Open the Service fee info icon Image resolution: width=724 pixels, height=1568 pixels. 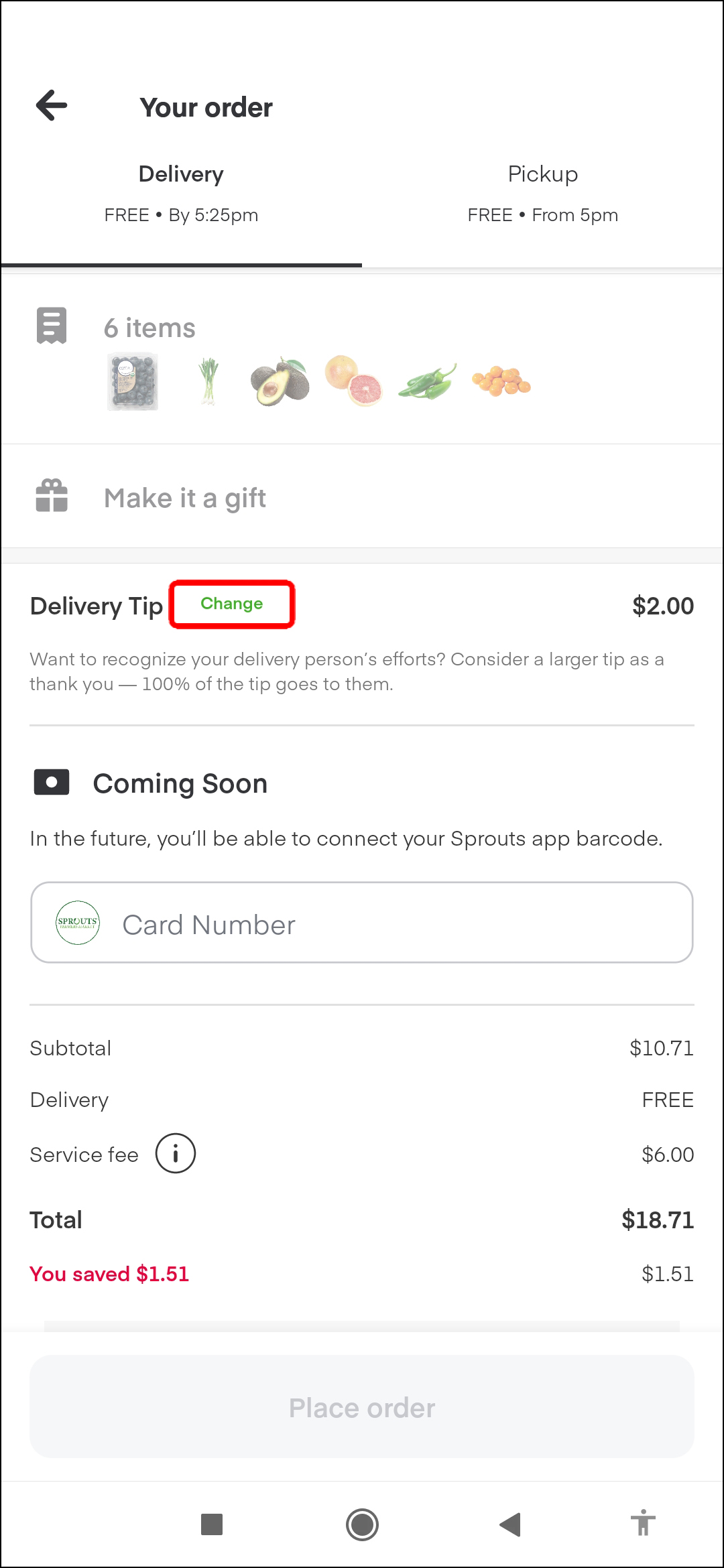pyautogui.click(x=176, y=1153)
